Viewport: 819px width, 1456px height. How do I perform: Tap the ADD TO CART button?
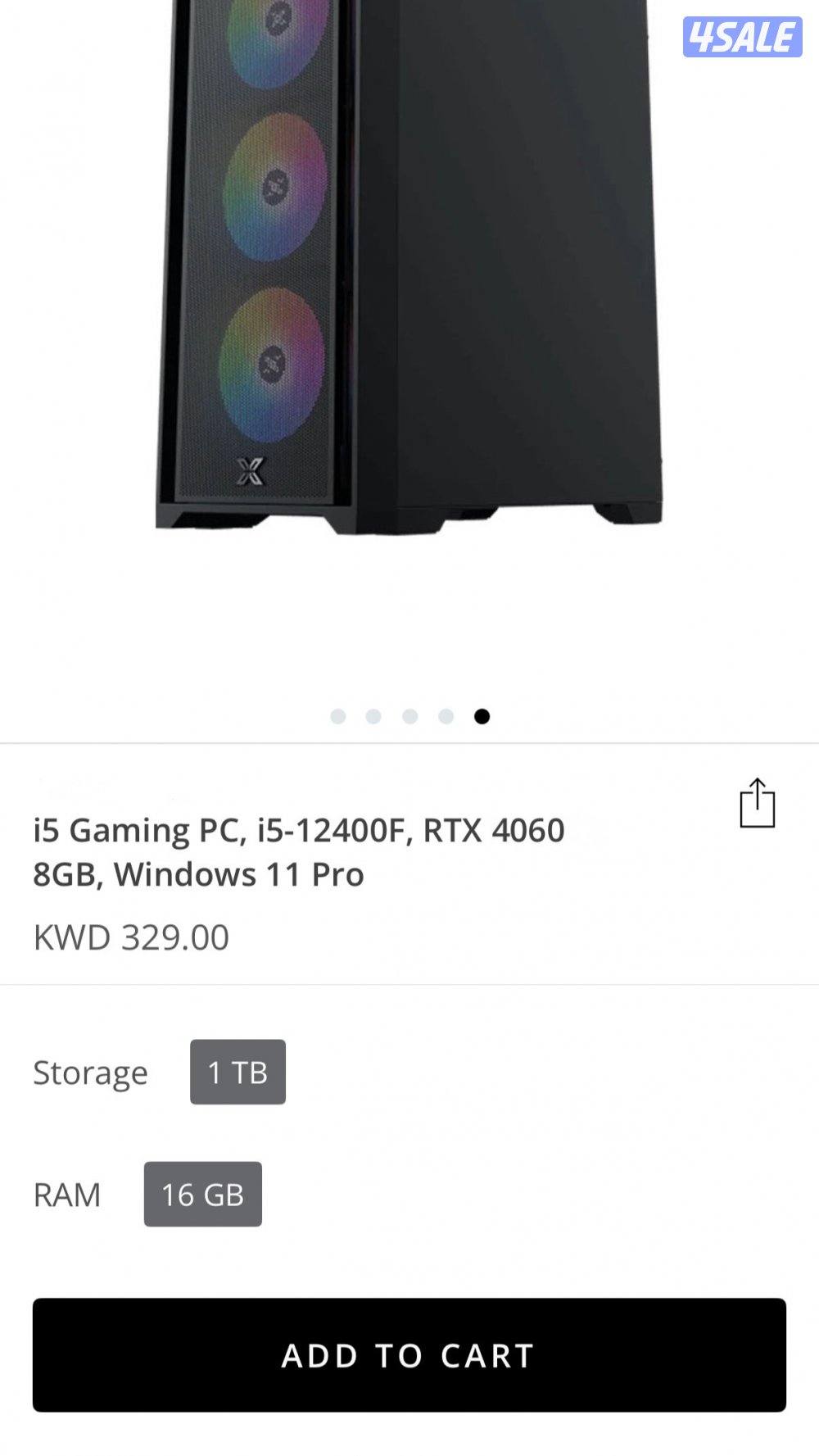409,1357
